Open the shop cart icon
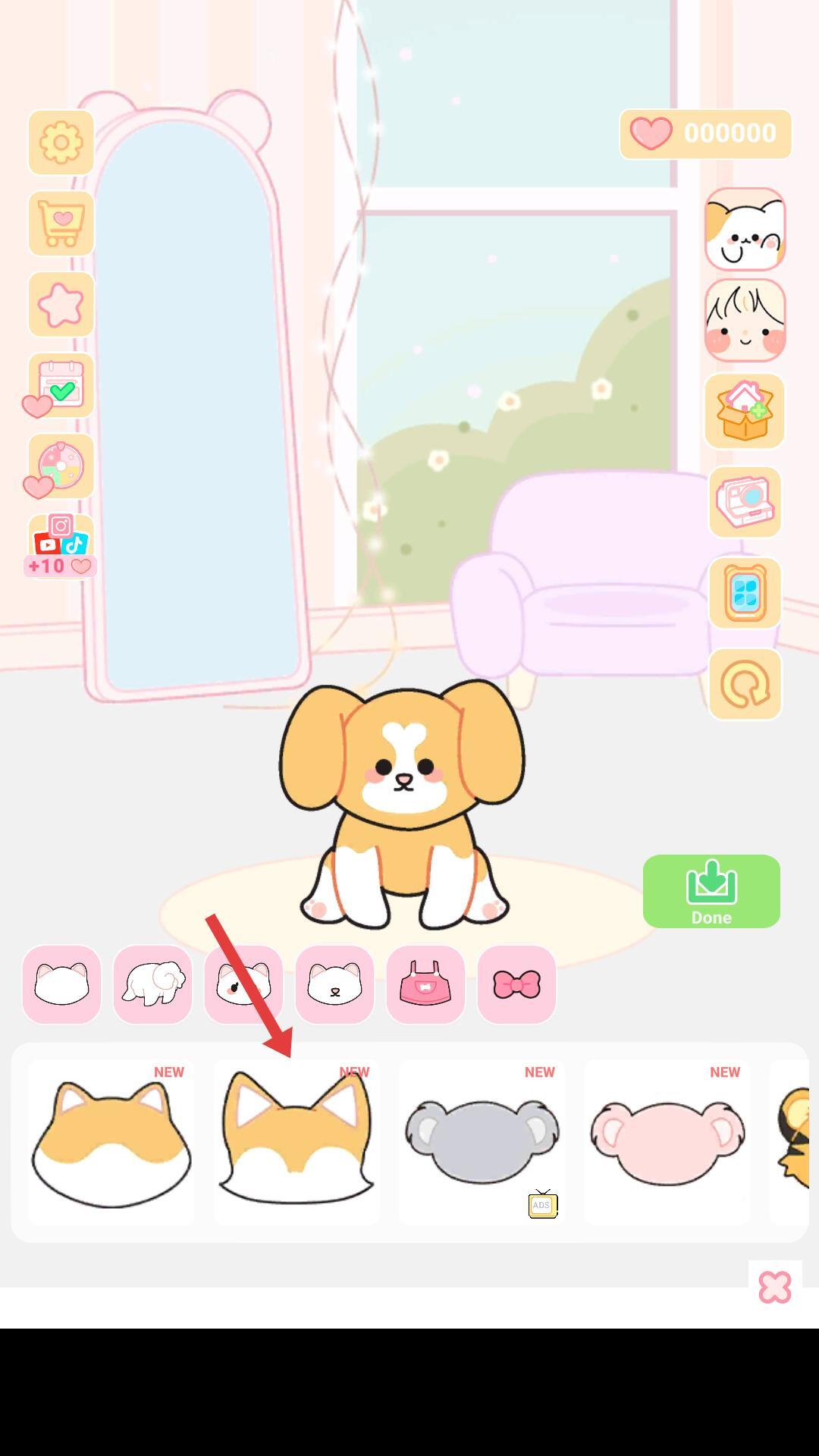The image size is (819, 1456). pyautogui.click(x=61, y=224)
